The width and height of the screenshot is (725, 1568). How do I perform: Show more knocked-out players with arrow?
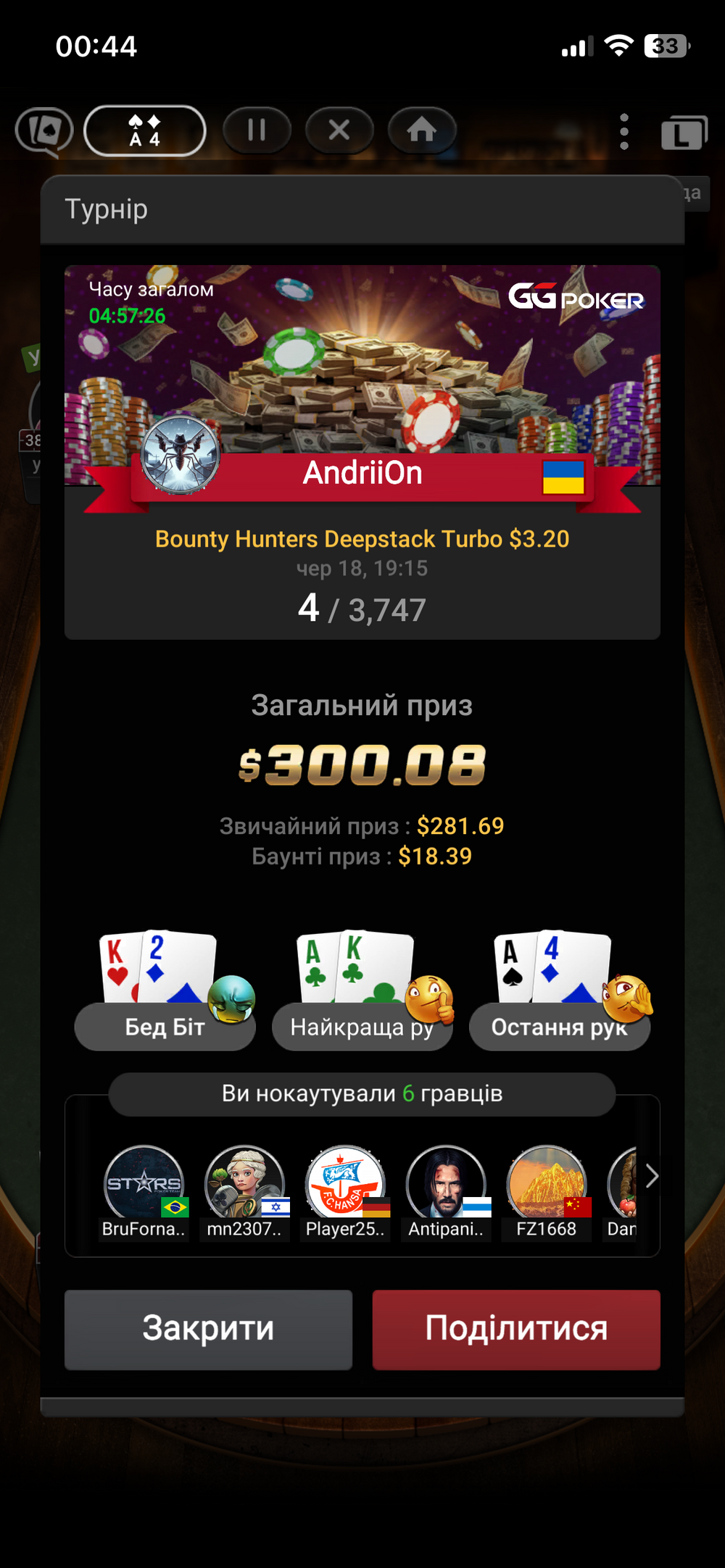pyautogui.click(x=651, y=1176)
